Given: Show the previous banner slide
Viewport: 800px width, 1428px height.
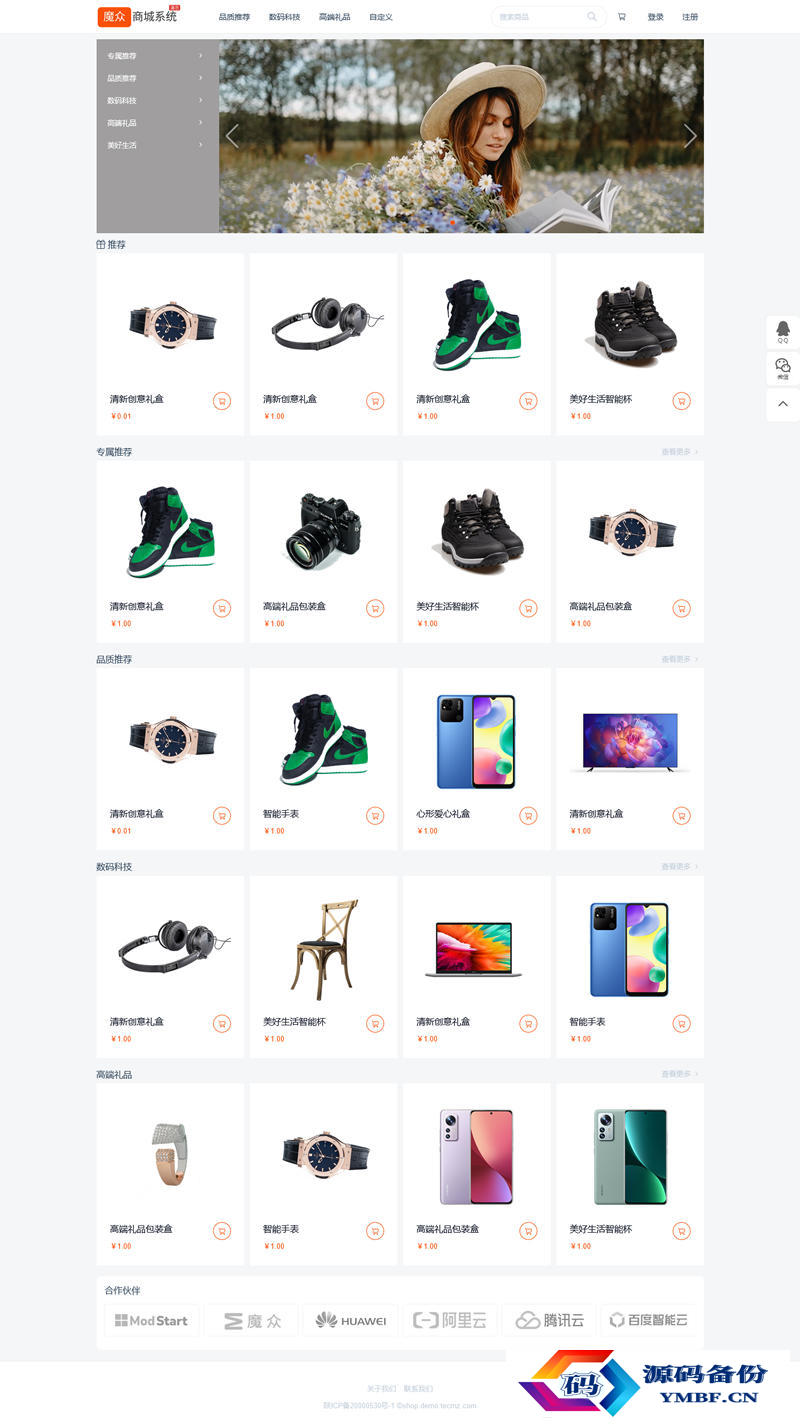Looking at the screenshot, I should pyautogui.click(x=232, y=136).
